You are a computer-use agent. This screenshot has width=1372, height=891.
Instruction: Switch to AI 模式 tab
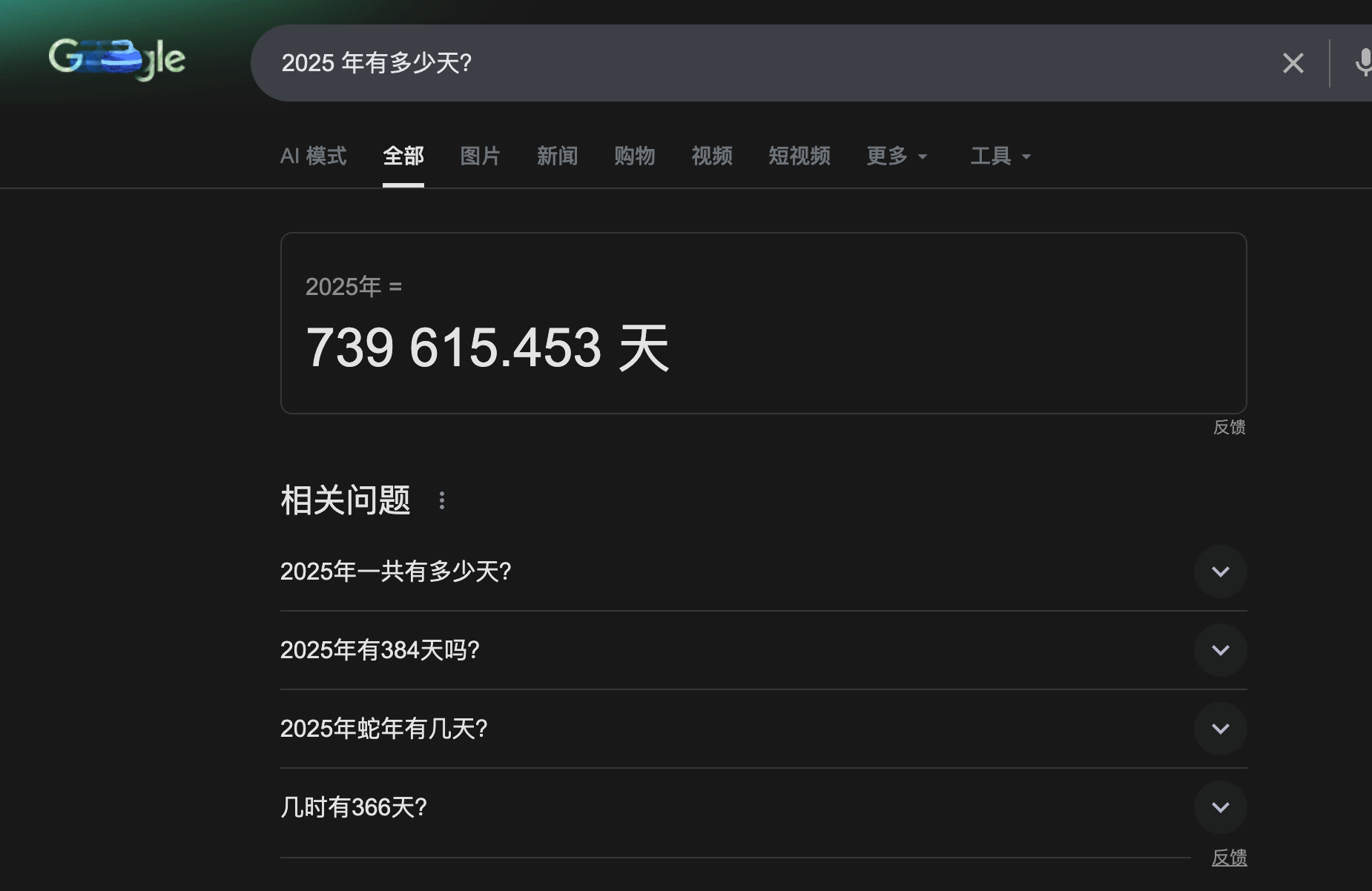(313, 156)
